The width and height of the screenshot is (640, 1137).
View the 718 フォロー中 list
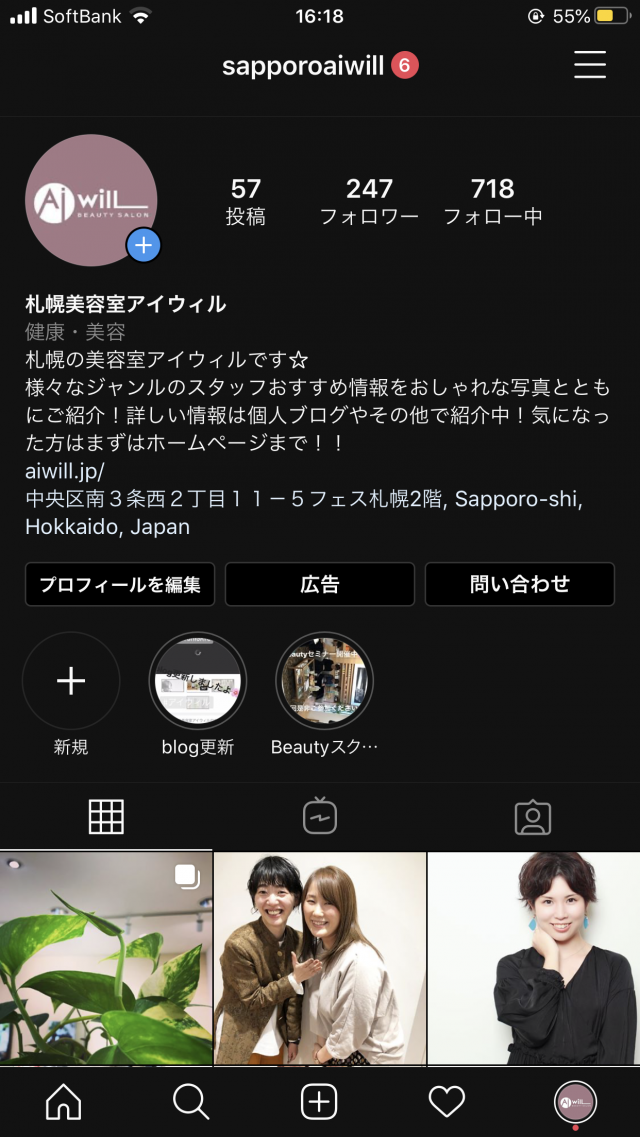tap(492, 201)
